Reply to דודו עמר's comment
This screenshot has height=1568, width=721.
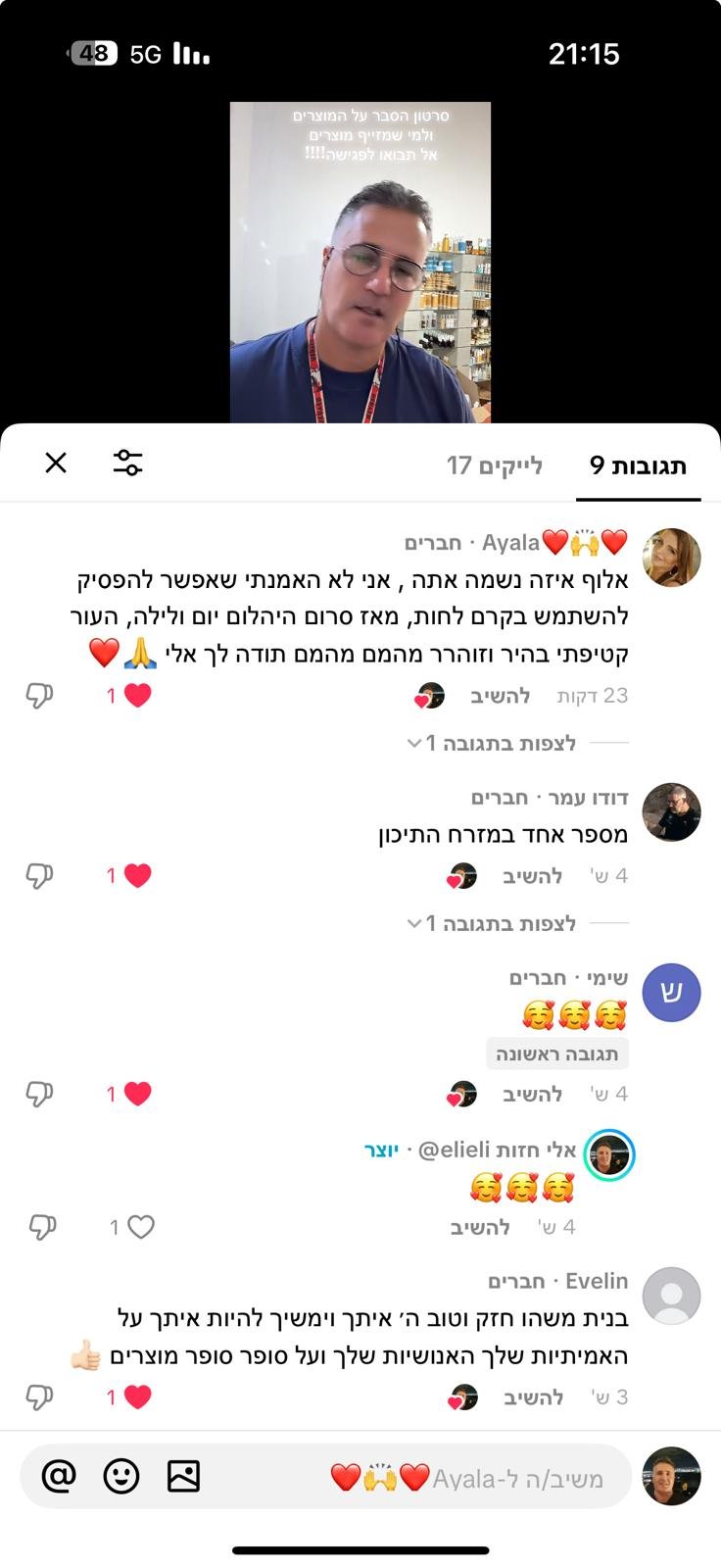click(532, 876)
